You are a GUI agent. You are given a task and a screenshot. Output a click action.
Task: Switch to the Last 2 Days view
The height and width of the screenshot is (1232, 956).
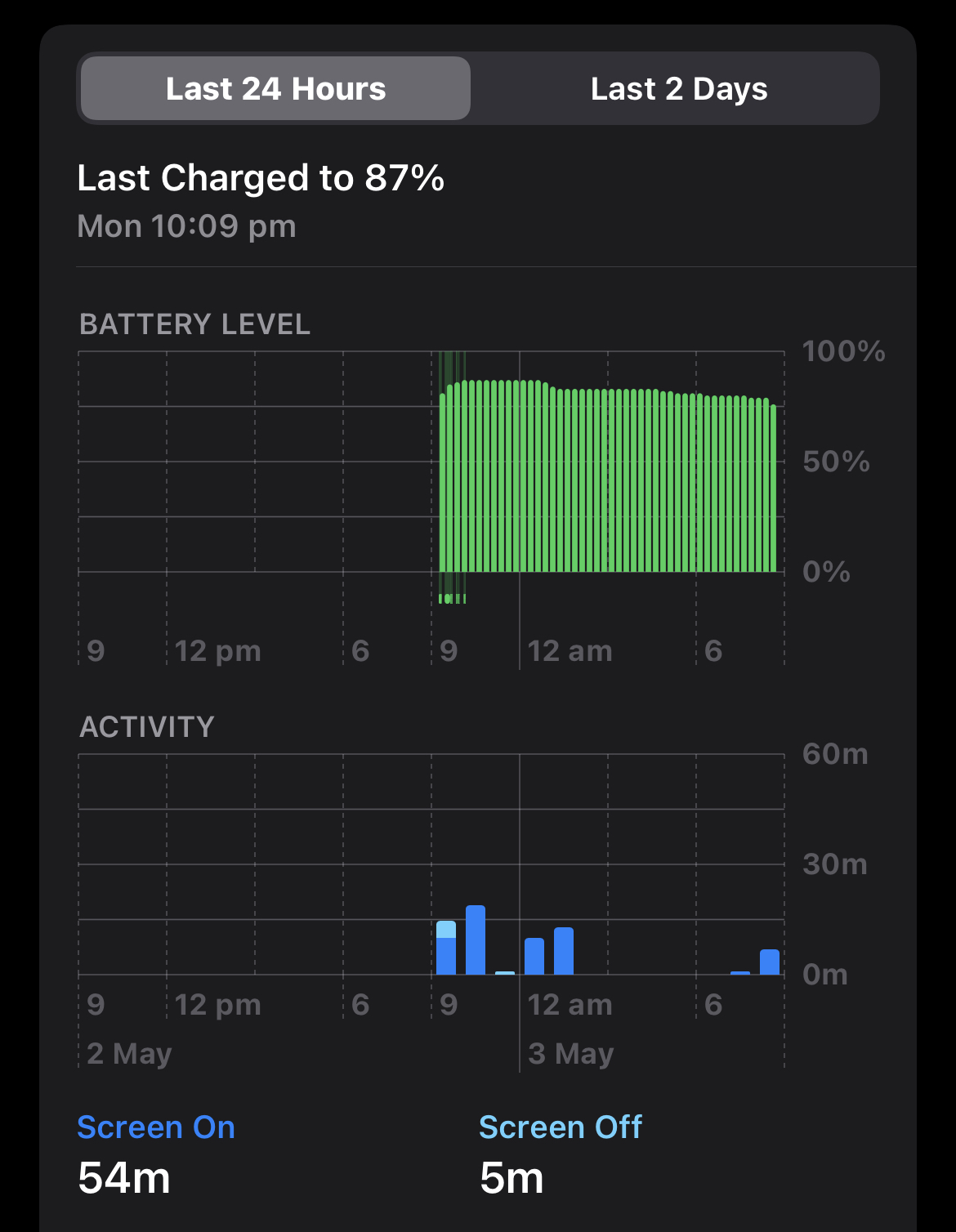pos(678,88)
